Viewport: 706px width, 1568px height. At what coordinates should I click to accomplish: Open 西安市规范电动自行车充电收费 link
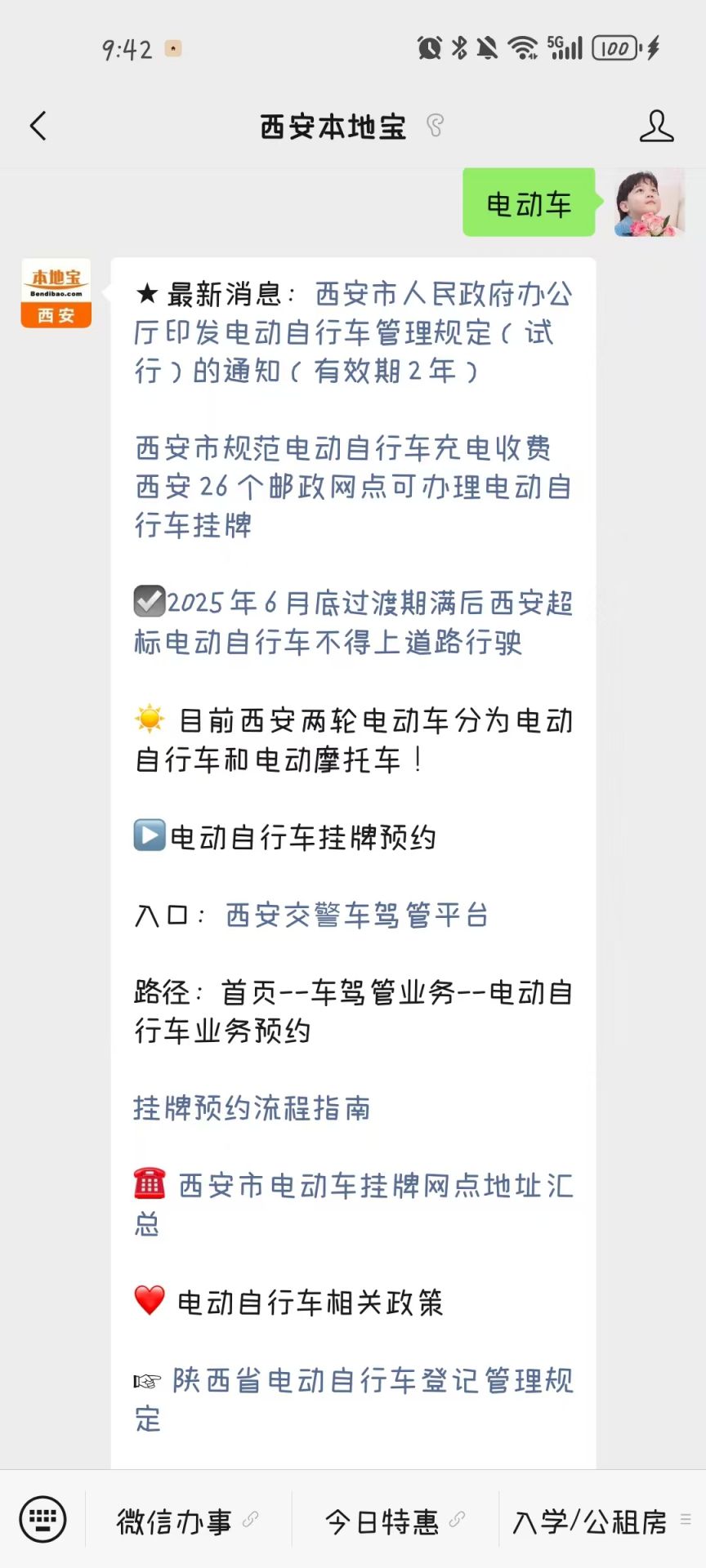pyautogui.click(x=343, y=448)
